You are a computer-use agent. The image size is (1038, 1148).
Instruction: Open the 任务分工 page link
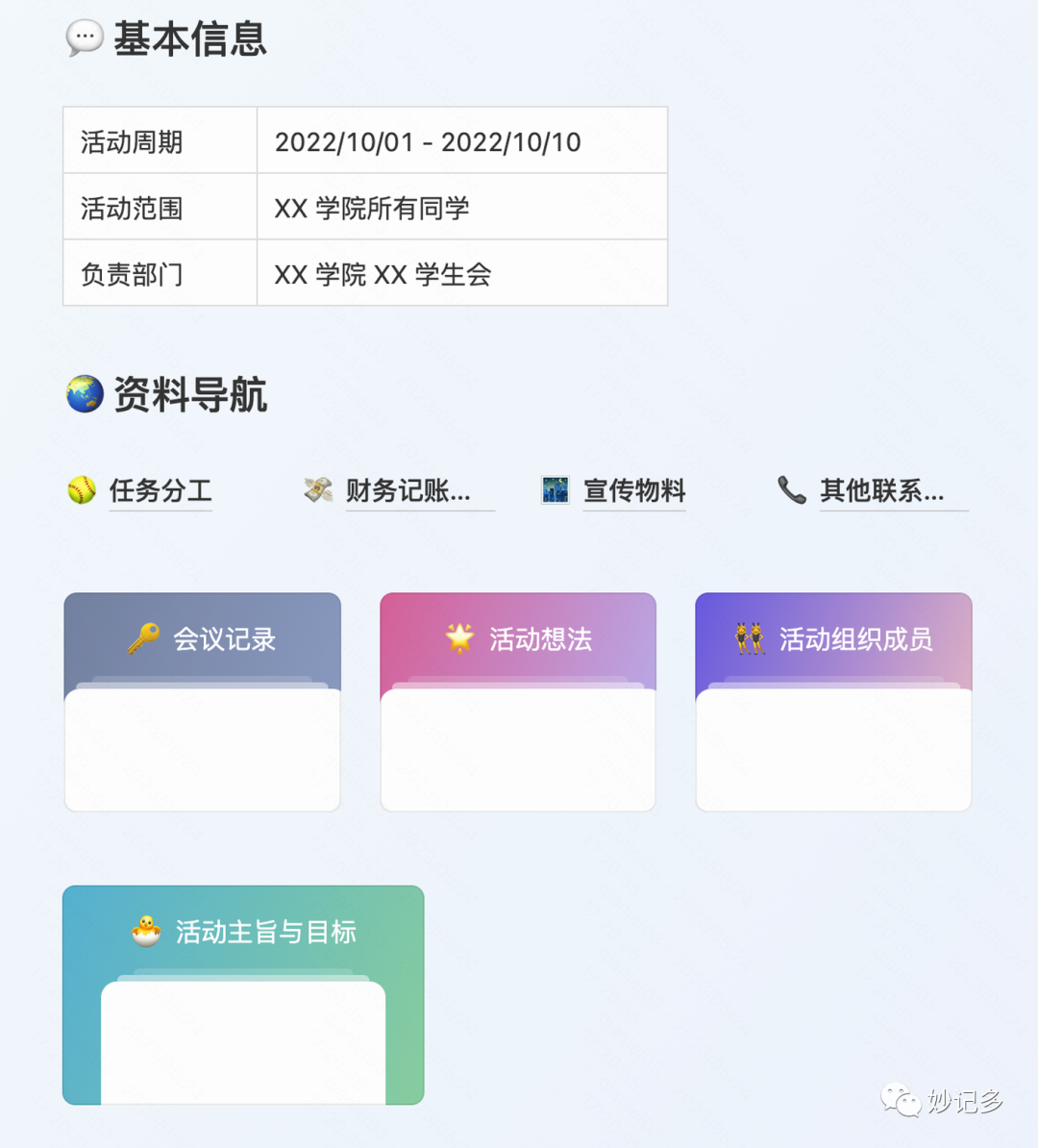160,491
